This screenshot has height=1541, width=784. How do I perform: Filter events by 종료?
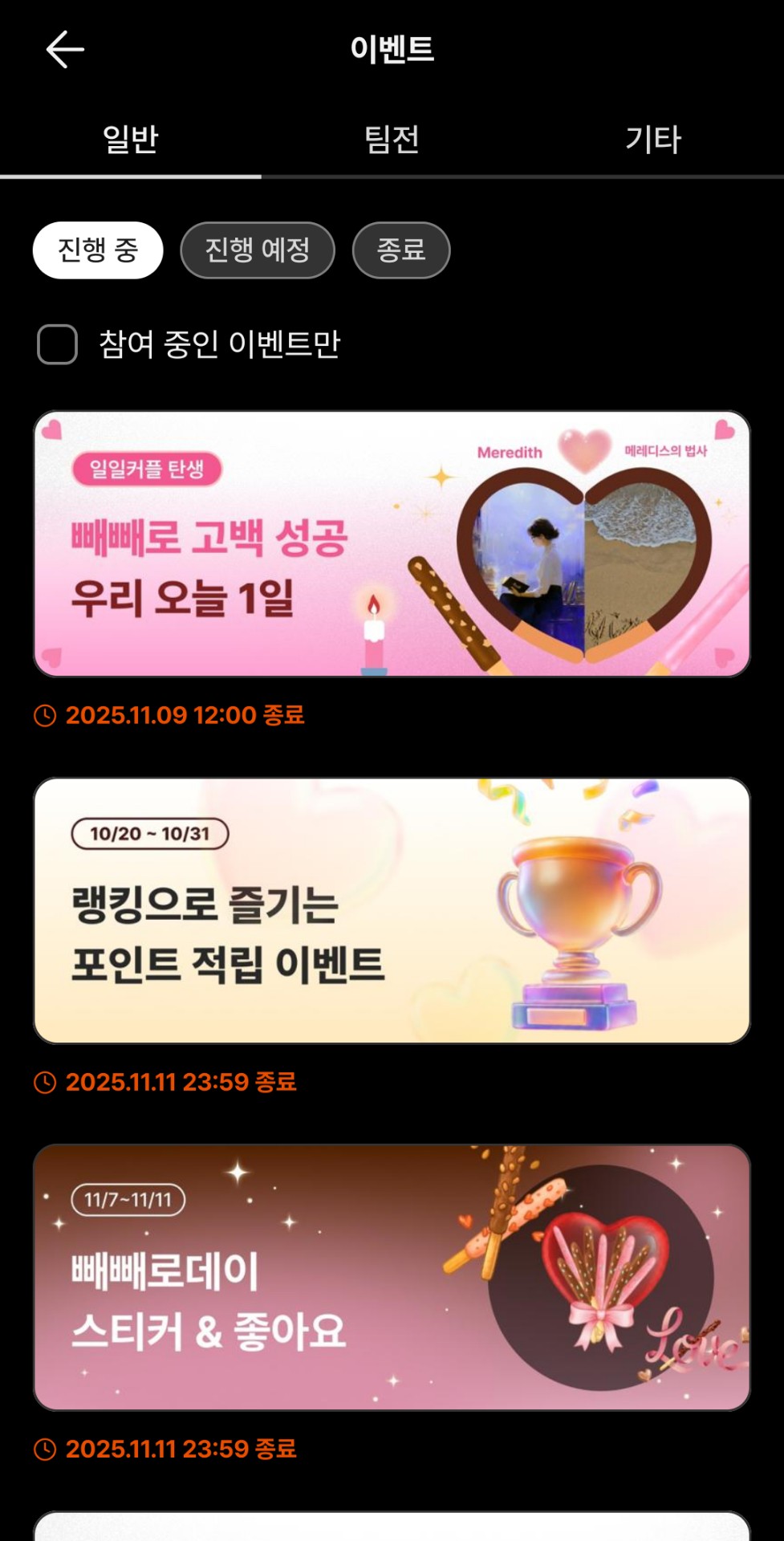[x=401, y=250]
